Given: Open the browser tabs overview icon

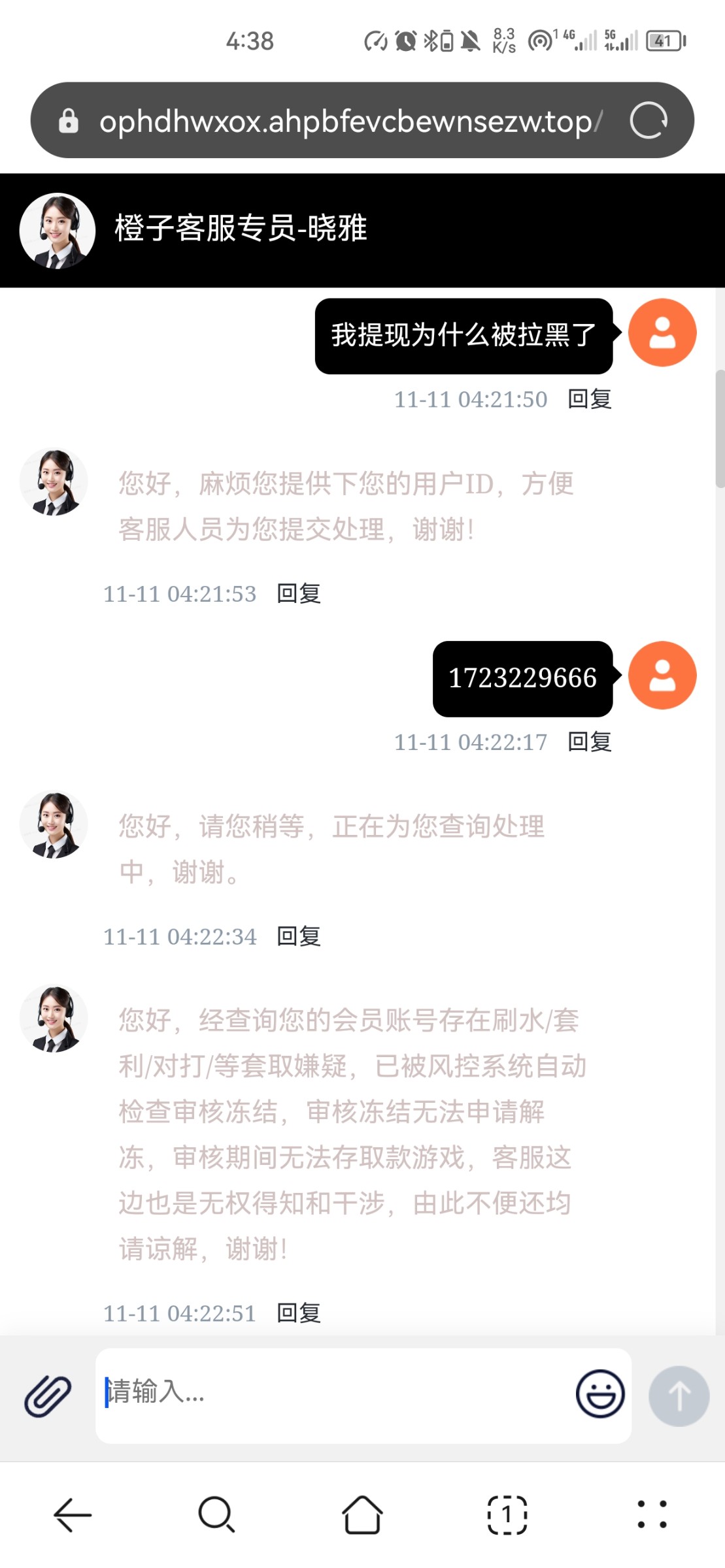Looking at the screenshot, I should (507, 1514).
